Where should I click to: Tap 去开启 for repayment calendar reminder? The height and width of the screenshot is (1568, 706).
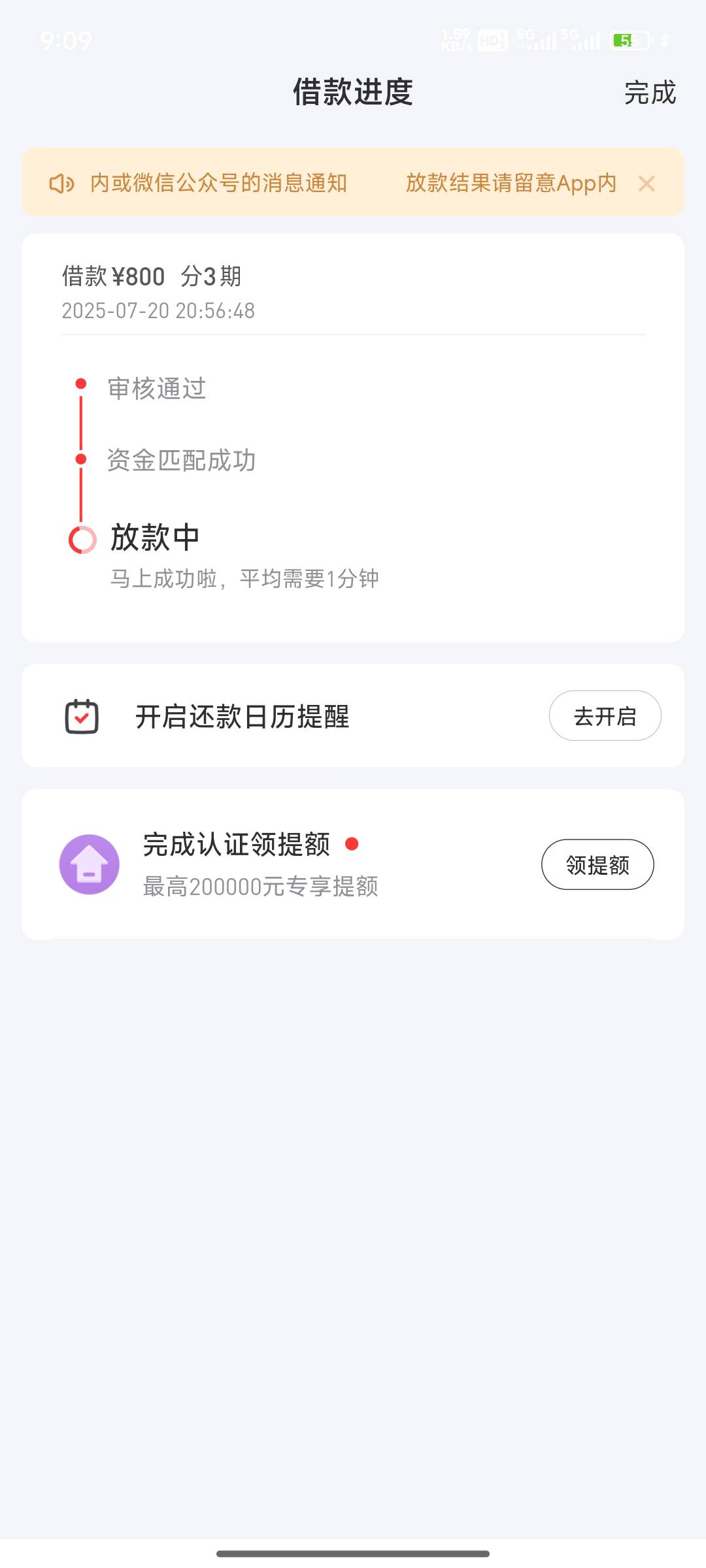(x=605, y=716)
